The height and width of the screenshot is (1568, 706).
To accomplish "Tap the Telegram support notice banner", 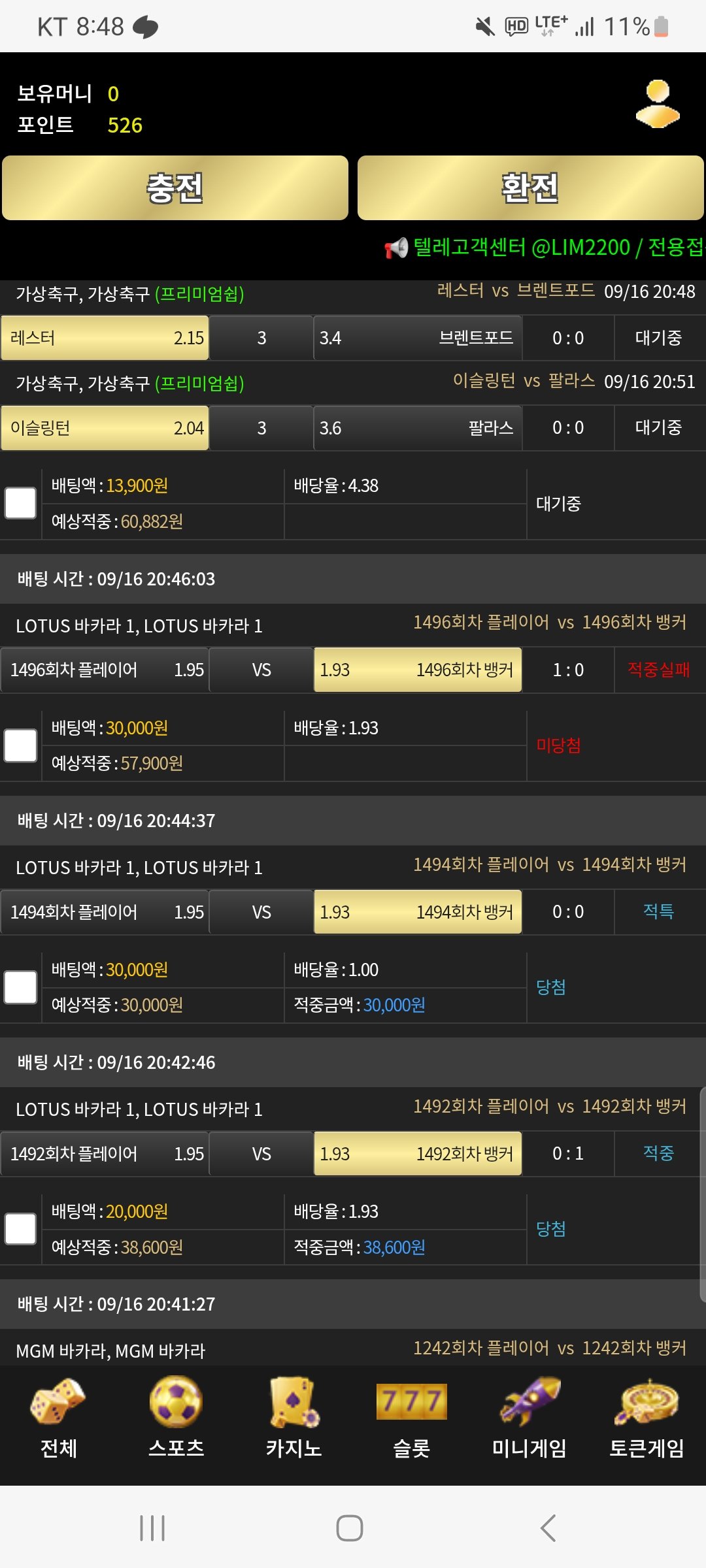I will (545, 248).
